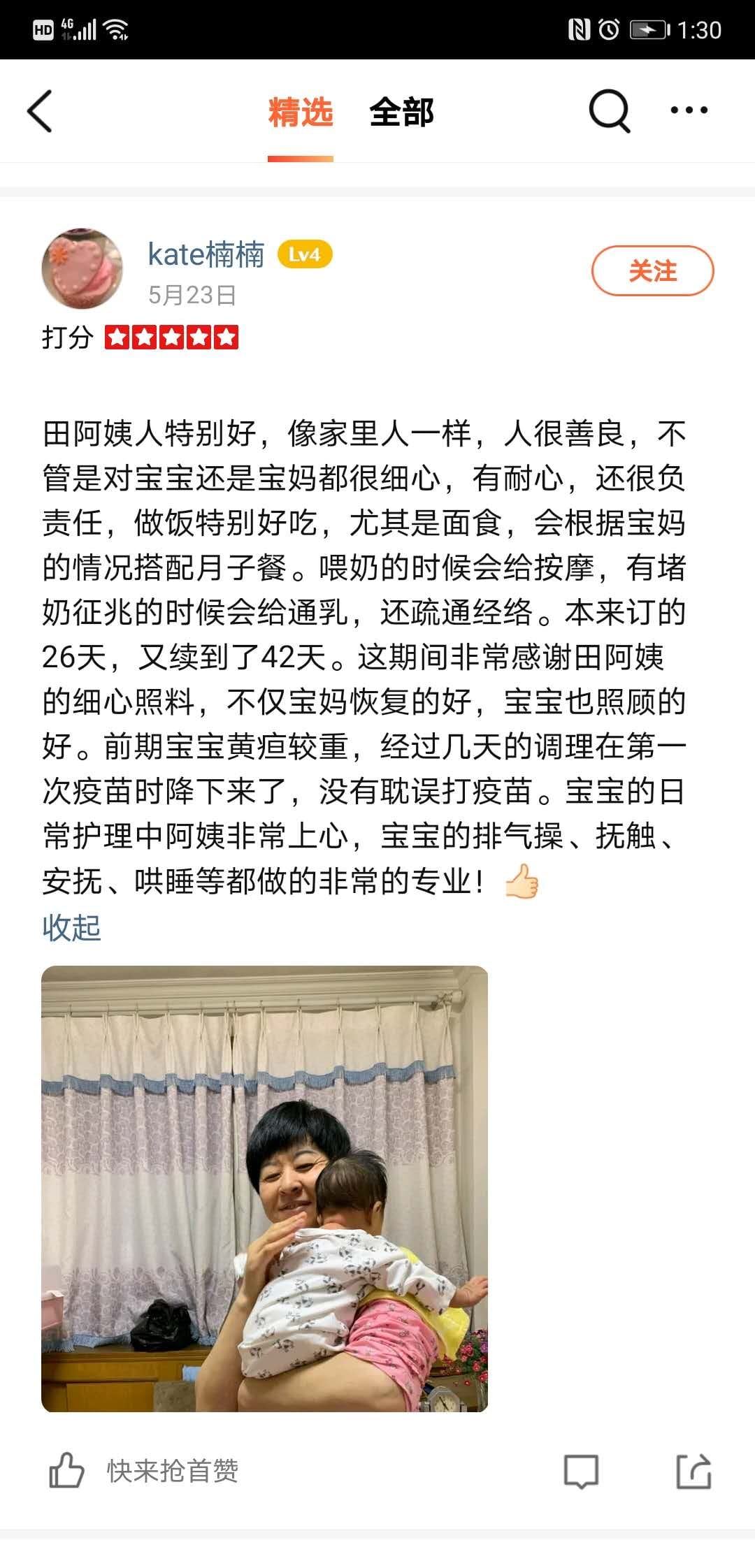
Task: Open the comment icon under the review
Action: [x=581, y=1471]
